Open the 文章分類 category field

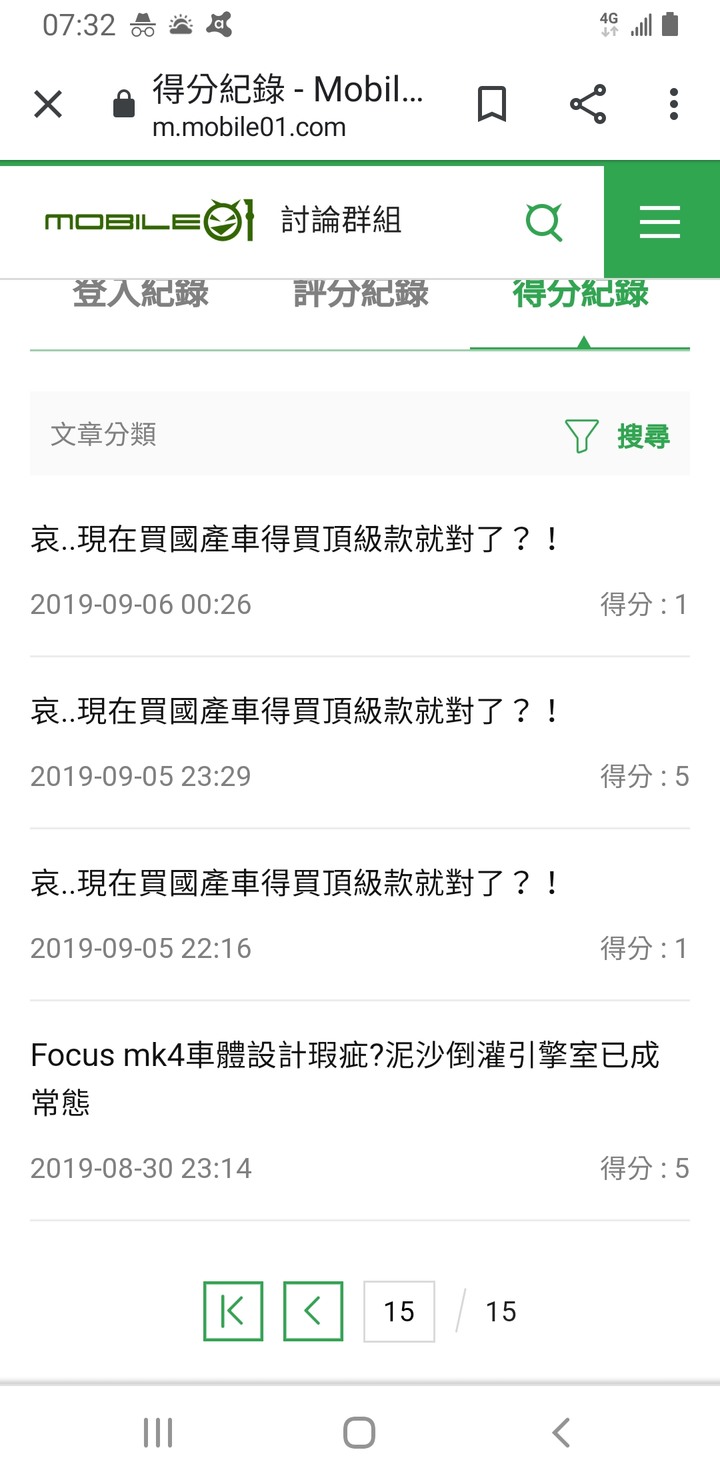290,434
